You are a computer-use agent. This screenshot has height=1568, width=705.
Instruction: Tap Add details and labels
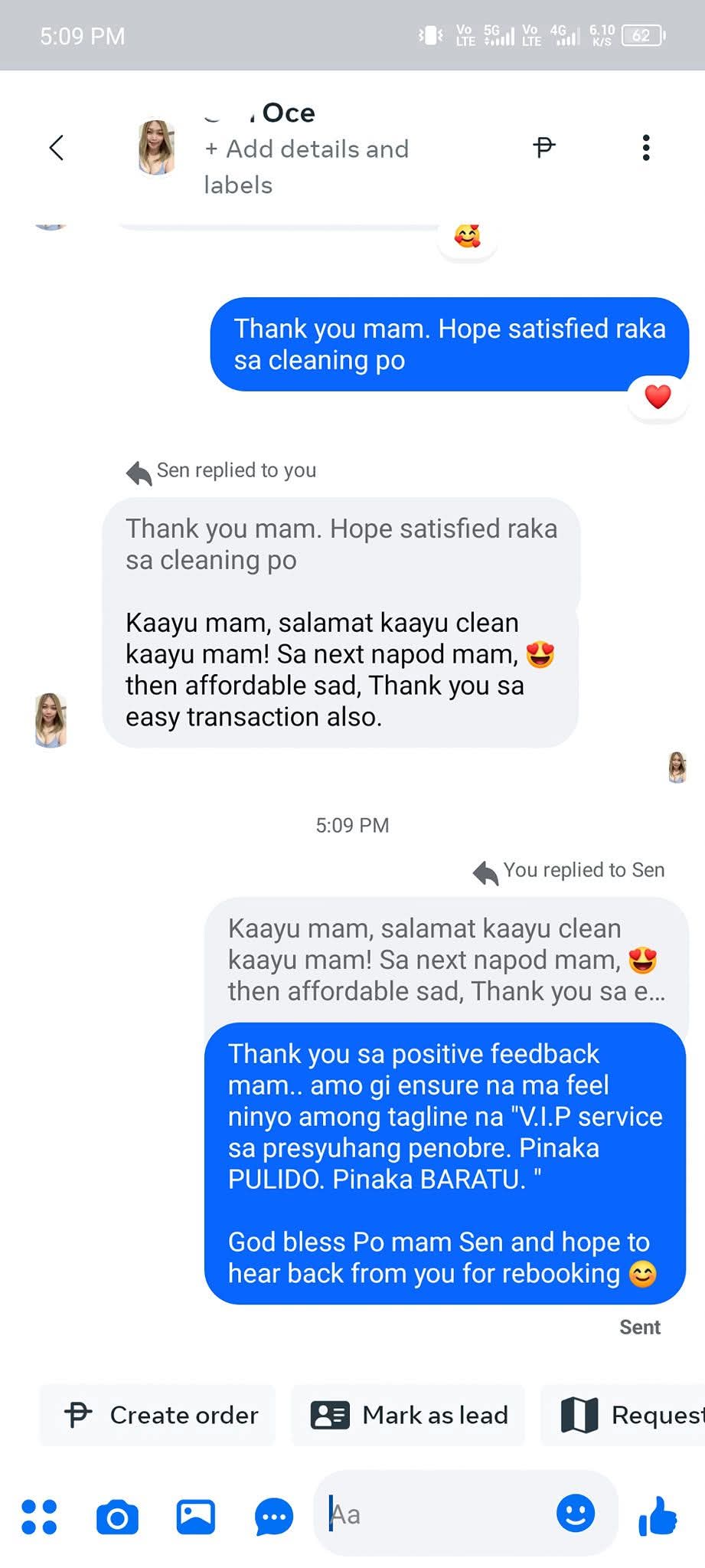point(306,166)
